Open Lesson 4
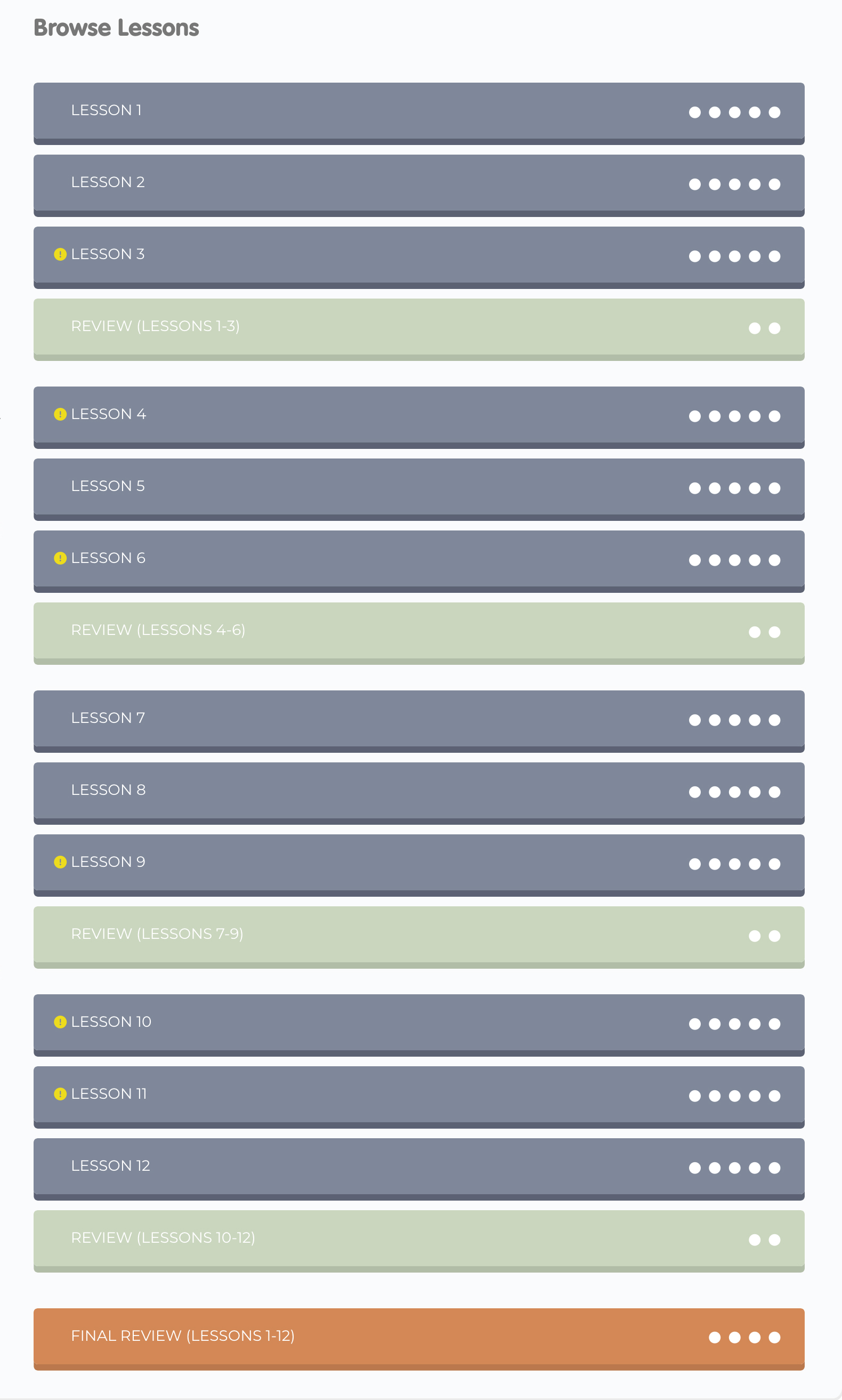This screenshot has width=842, height=1400. (x=419, y=415)
